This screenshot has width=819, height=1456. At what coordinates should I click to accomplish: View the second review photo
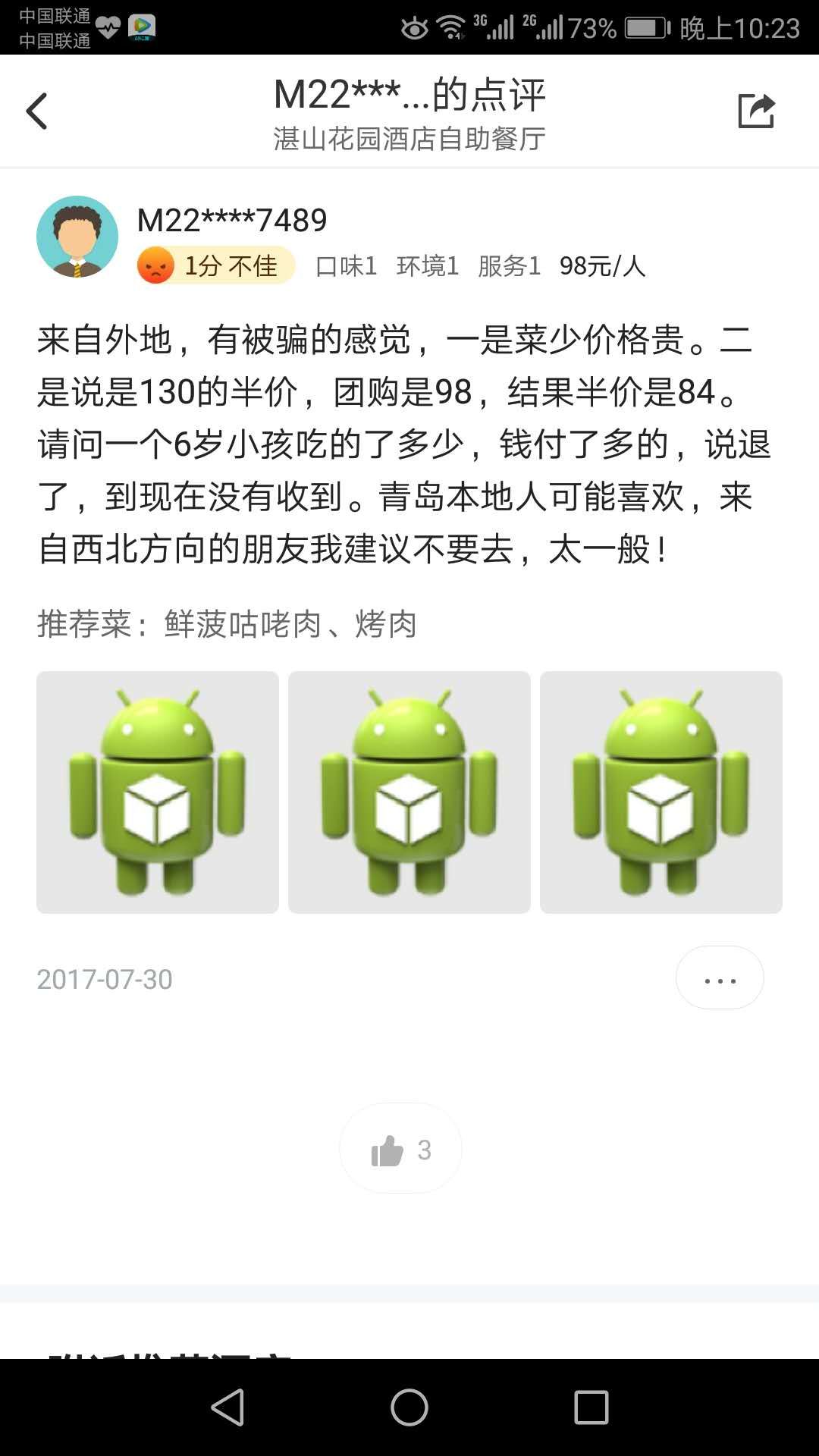[409, 792]
